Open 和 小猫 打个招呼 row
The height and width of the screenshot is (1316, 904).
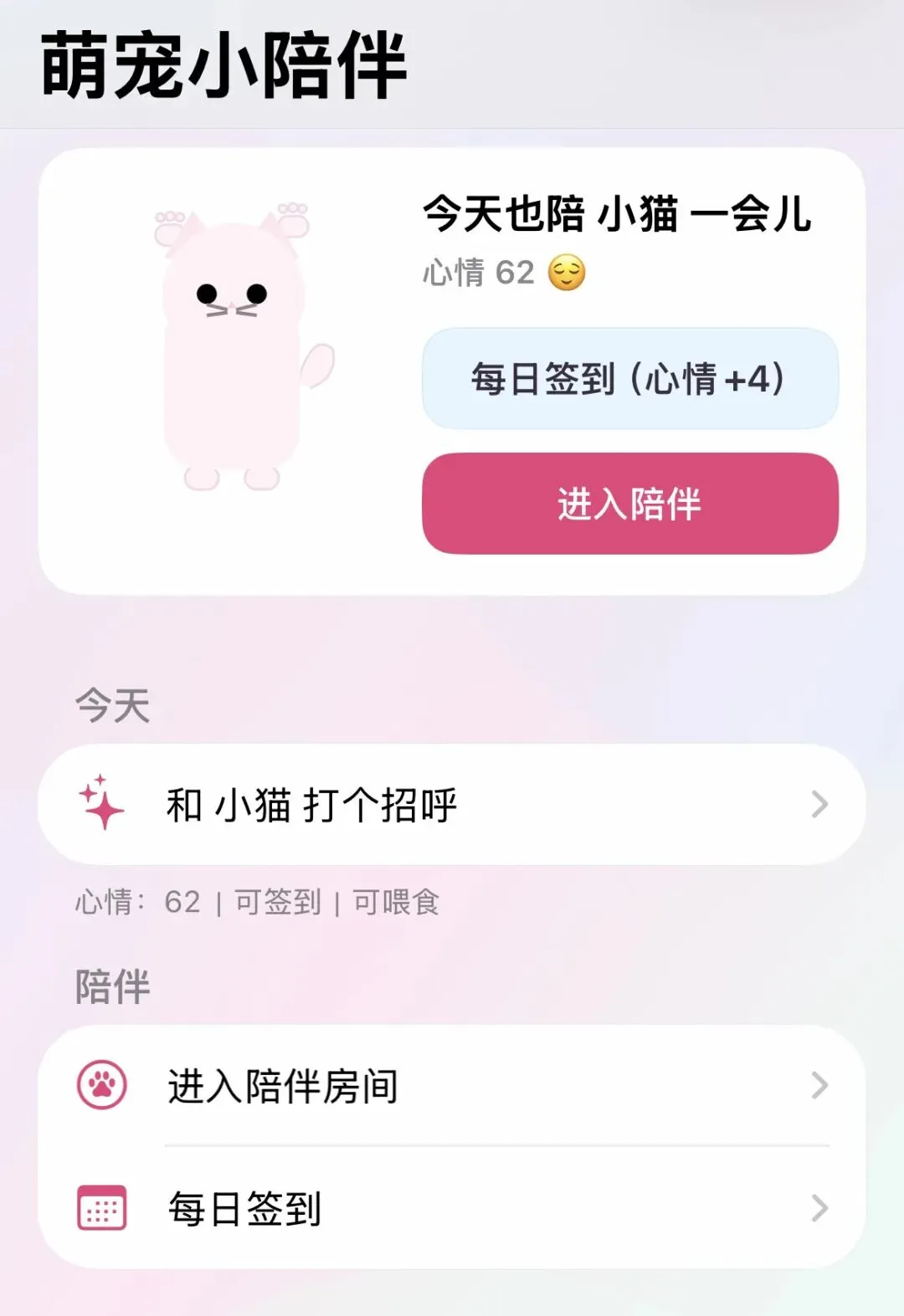[452, 805]
